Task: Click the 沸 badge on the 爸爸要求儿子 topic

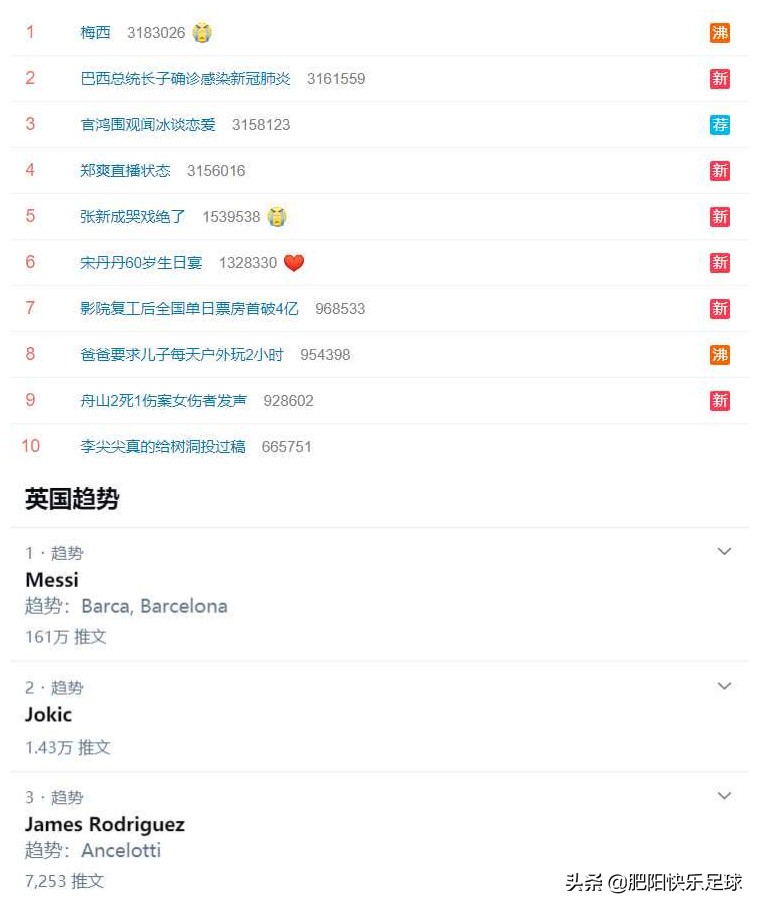Action: 721,355
